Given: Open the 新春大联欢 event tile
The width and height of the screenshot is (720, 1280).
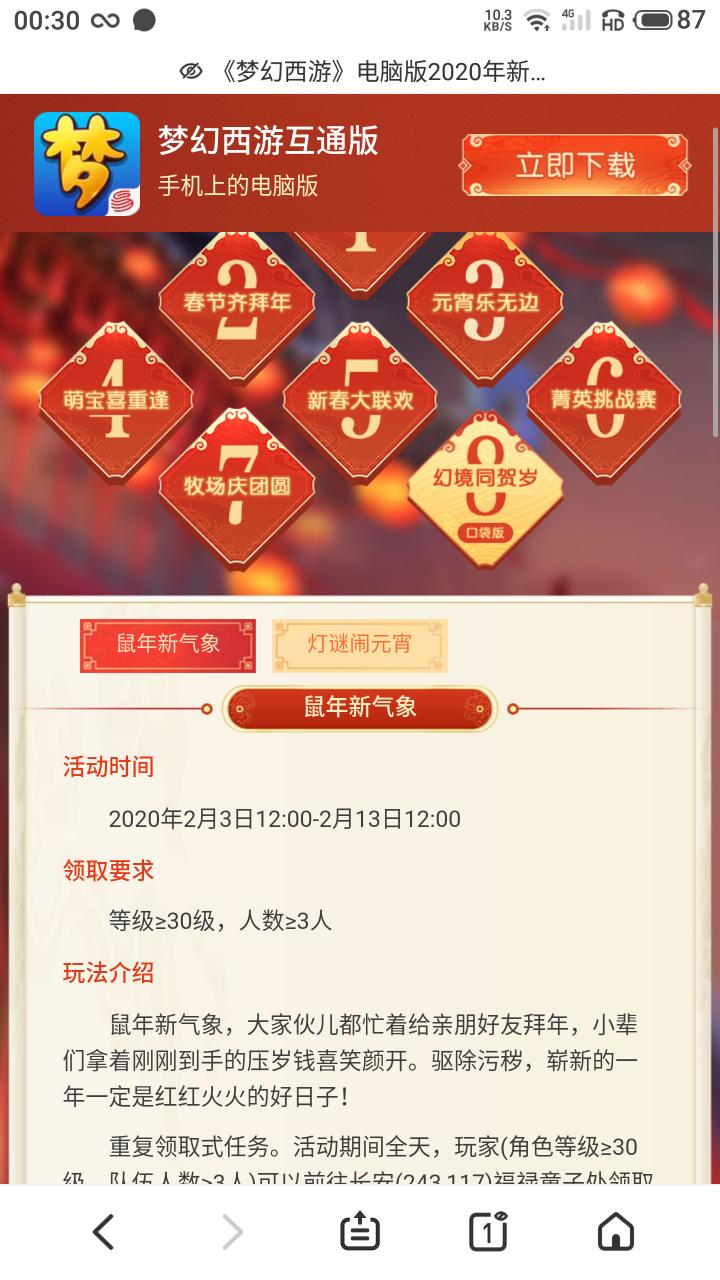Looking at the screenshot, I should coord(360,400).
